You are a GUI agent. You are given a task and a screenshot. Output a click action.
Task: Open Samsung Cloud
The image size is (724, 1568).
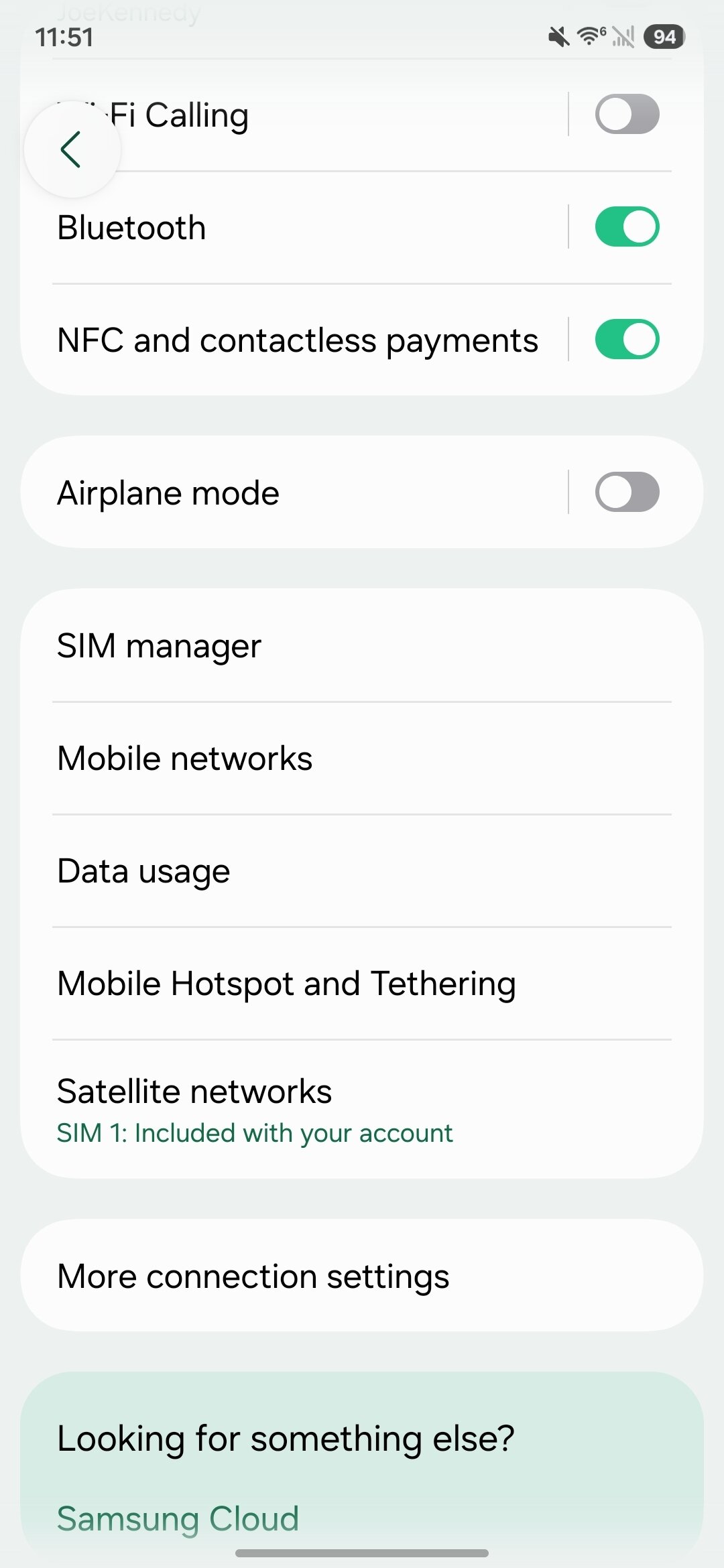(x=178, y=1518)
